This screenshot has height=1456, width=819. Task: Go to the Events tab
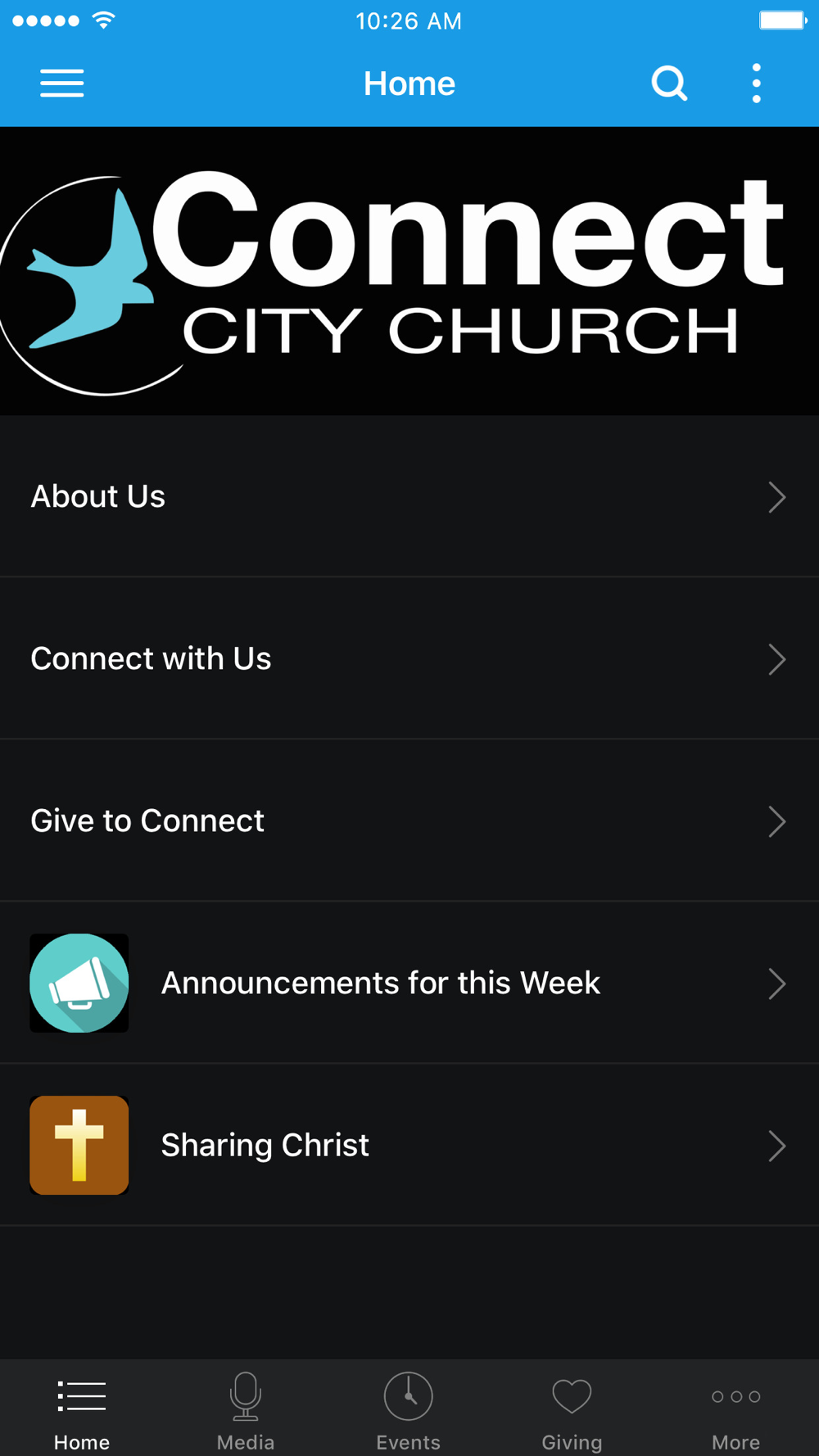(x=409, y=1410)
